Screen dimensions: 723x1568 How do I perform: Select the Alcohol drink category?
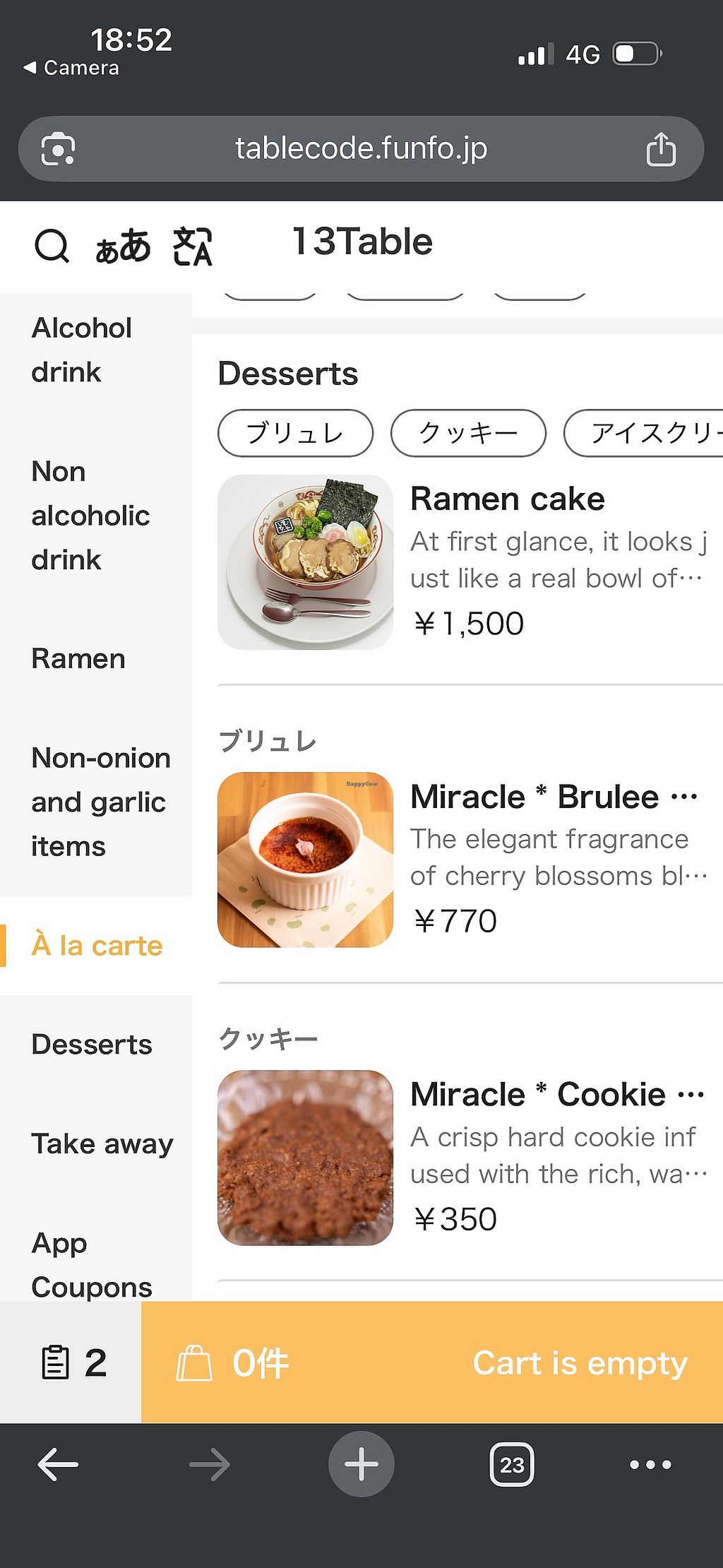(82, 350)
